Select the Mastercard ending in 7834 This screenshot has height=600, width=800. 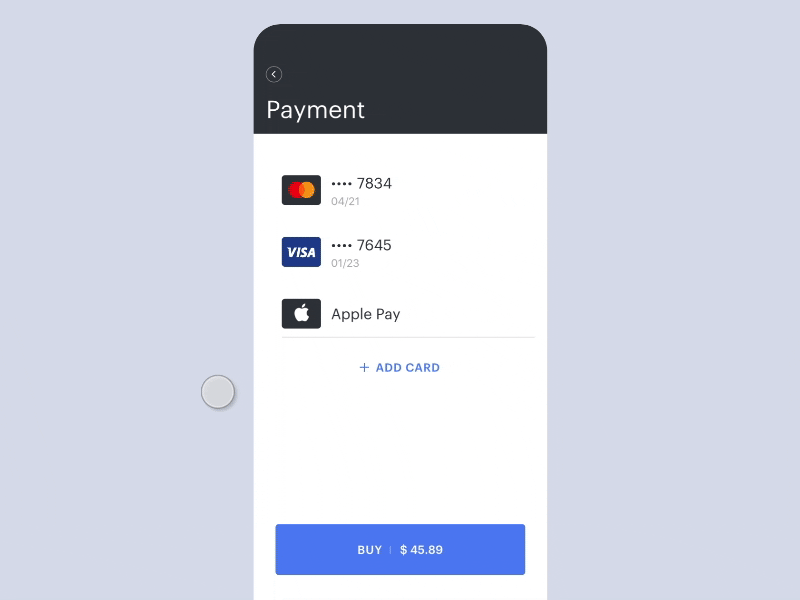click(360, 190)
